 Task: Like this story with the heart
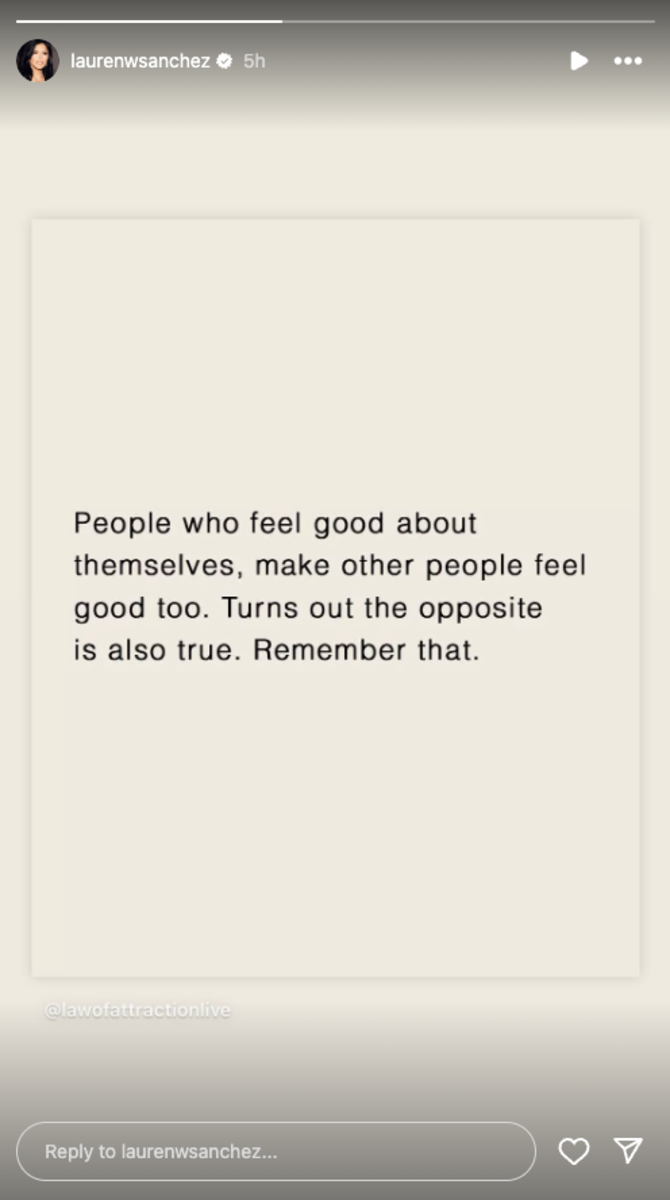[573, 1151]
